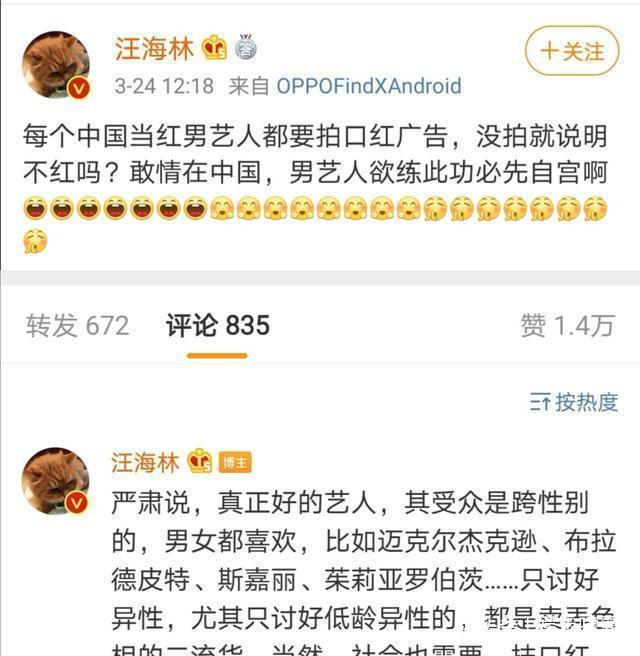Open the 汪海林 name on the comment
The width and height of the screenshot is (640, 656).
[145, 463]
